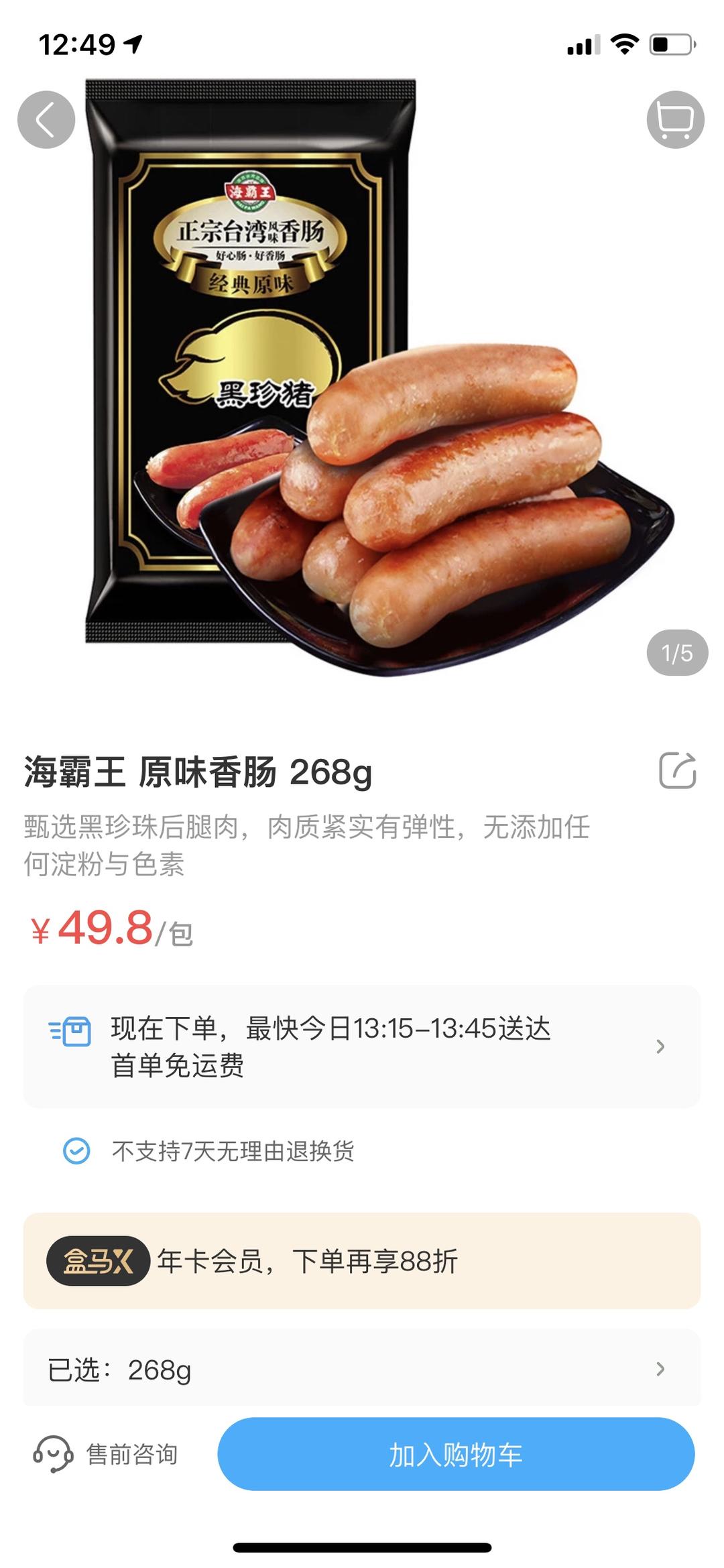The height and width of the screenshot is (1568, 724).
Task: Tap 售前咨询 for pre-sale support
Action: pyautogui.click(x=107, y=1454)
